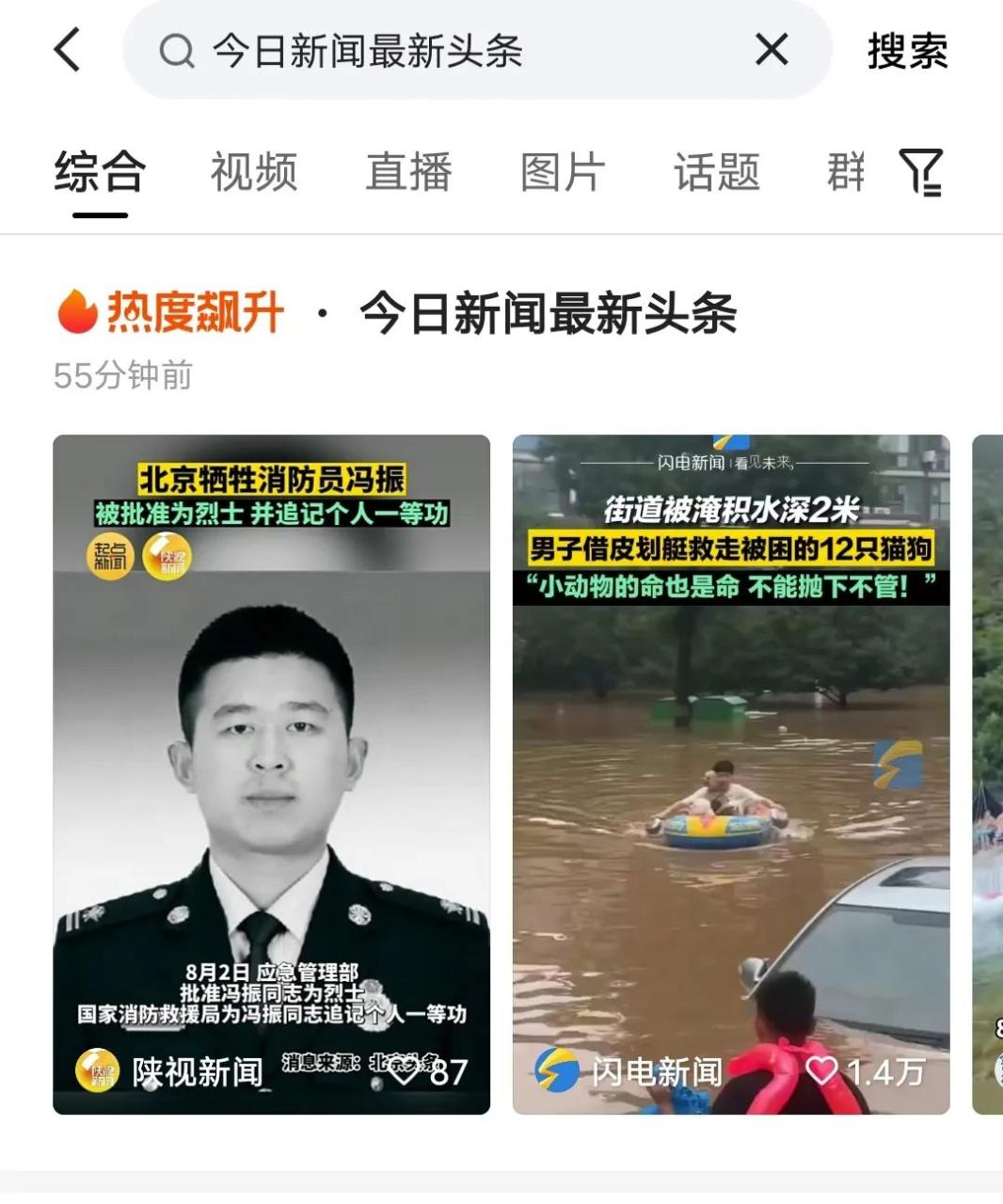Clear the search query text
The width and height of the screenshot is (1003, 1204).
click(772, 50)
